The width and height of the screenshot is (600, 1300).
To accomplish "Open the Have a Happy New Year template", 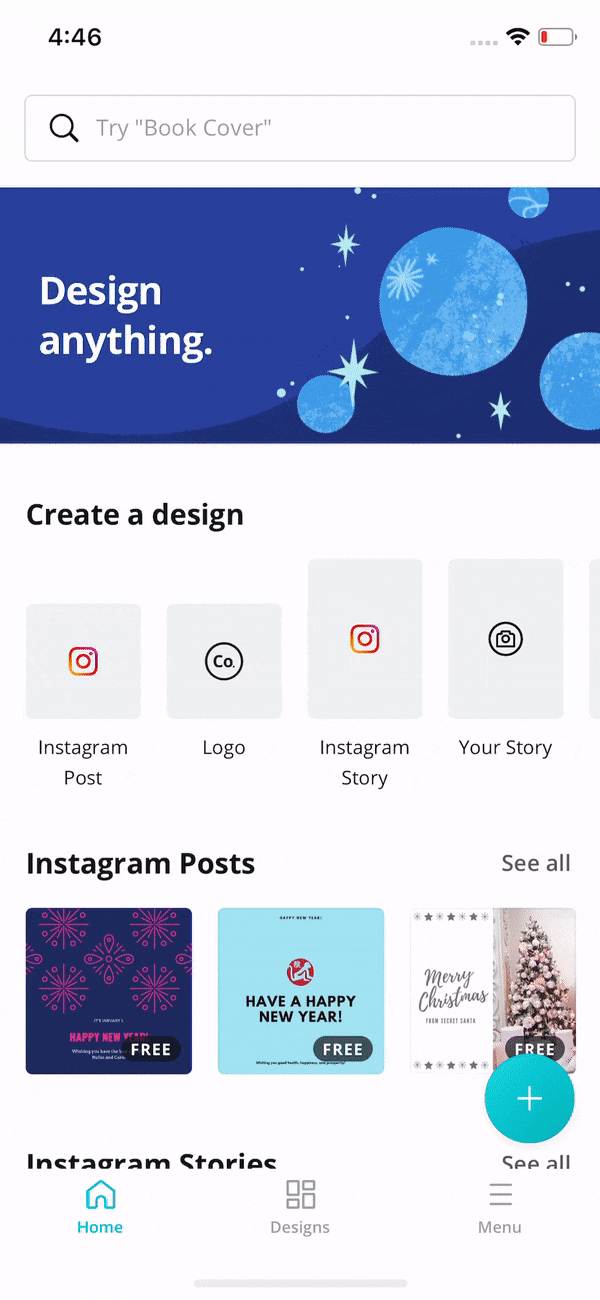I will coord(300,990).
